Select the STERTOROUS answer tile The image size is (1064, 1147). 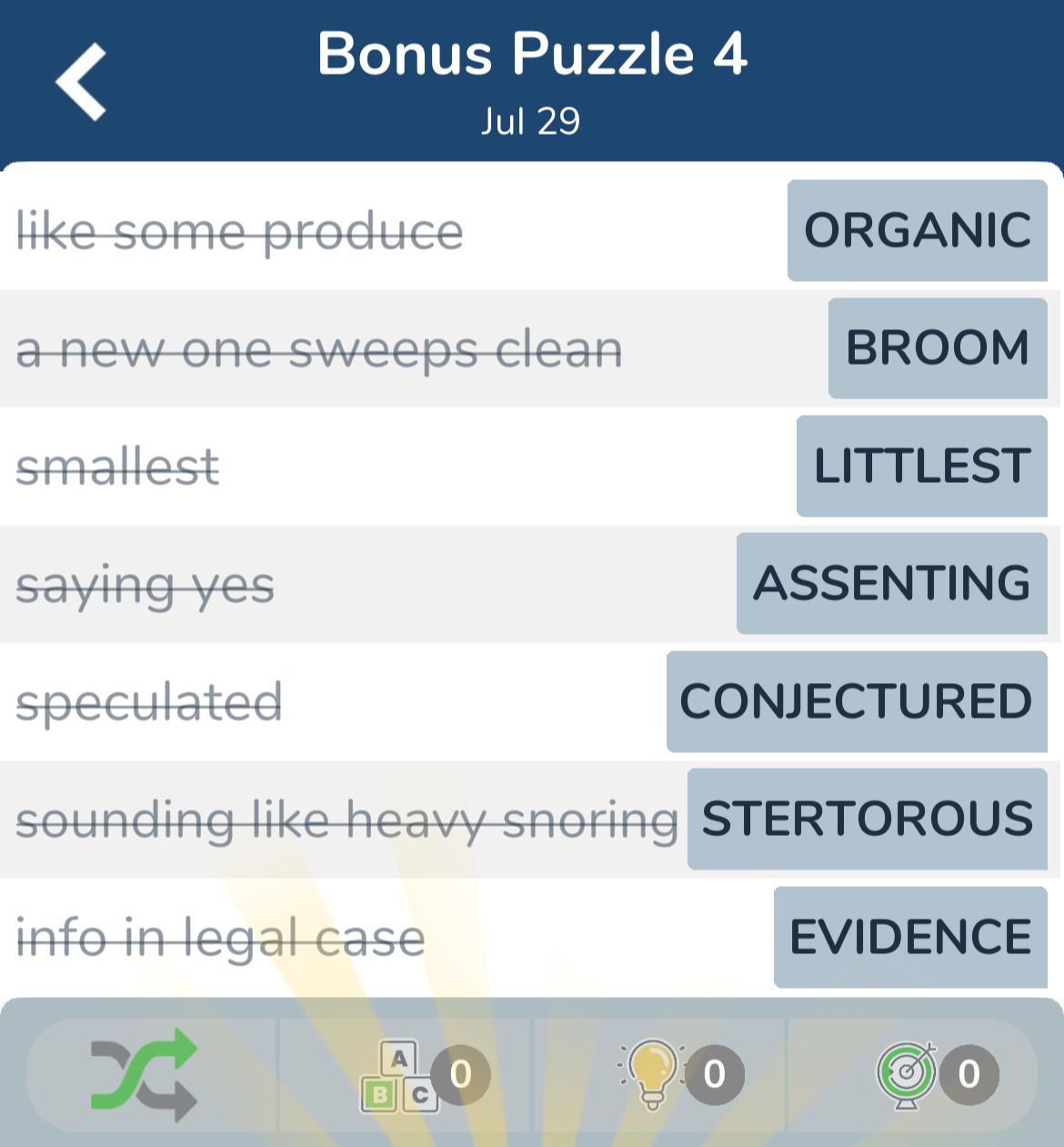(867, 819)
